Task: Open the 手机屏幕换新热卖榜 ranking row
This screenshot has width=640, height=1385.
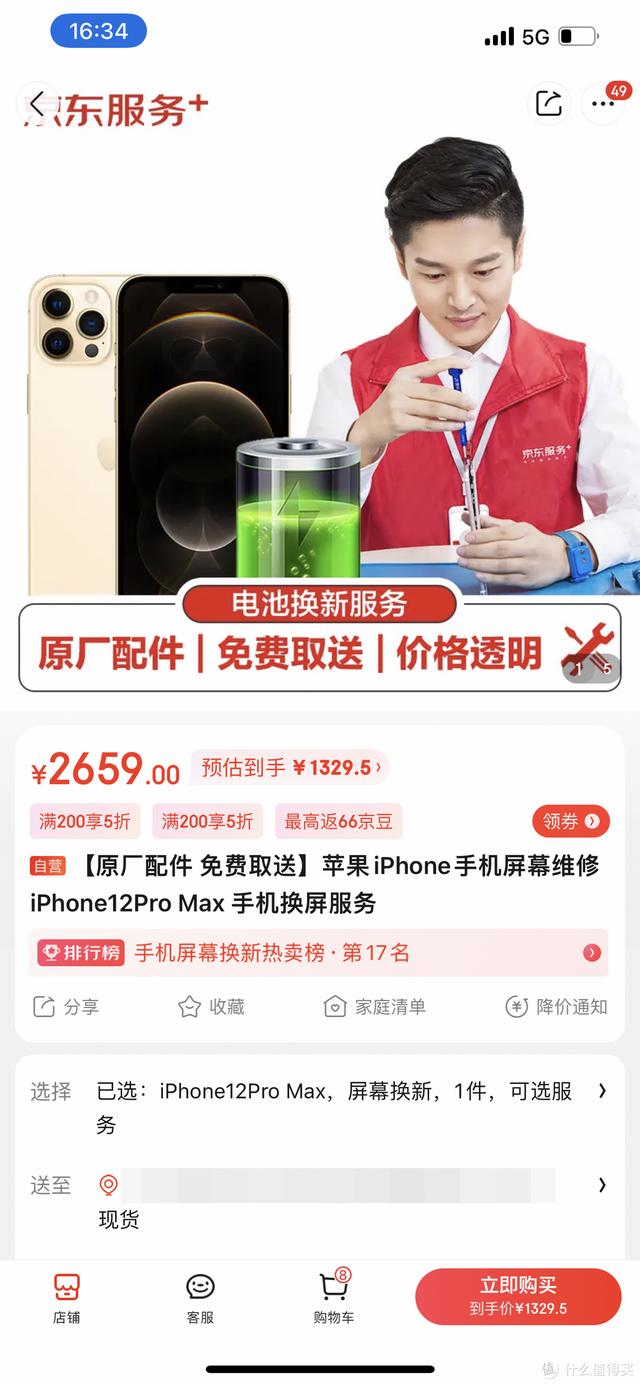Action: pyautogui.click(x=319, y=953)
